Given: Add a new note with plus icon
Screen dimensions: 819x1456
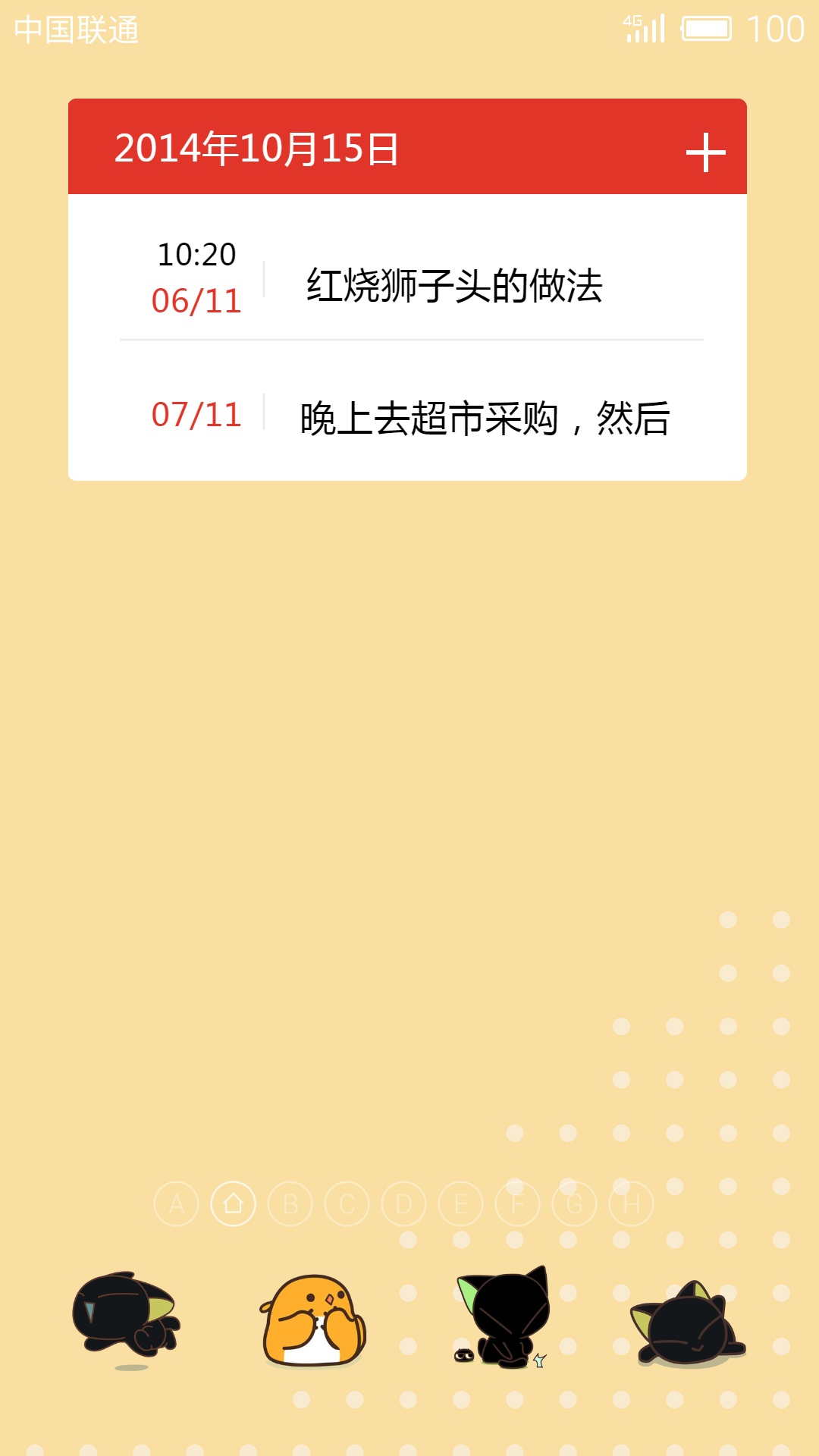Looking at the screenshot, I should coord(705,152).
